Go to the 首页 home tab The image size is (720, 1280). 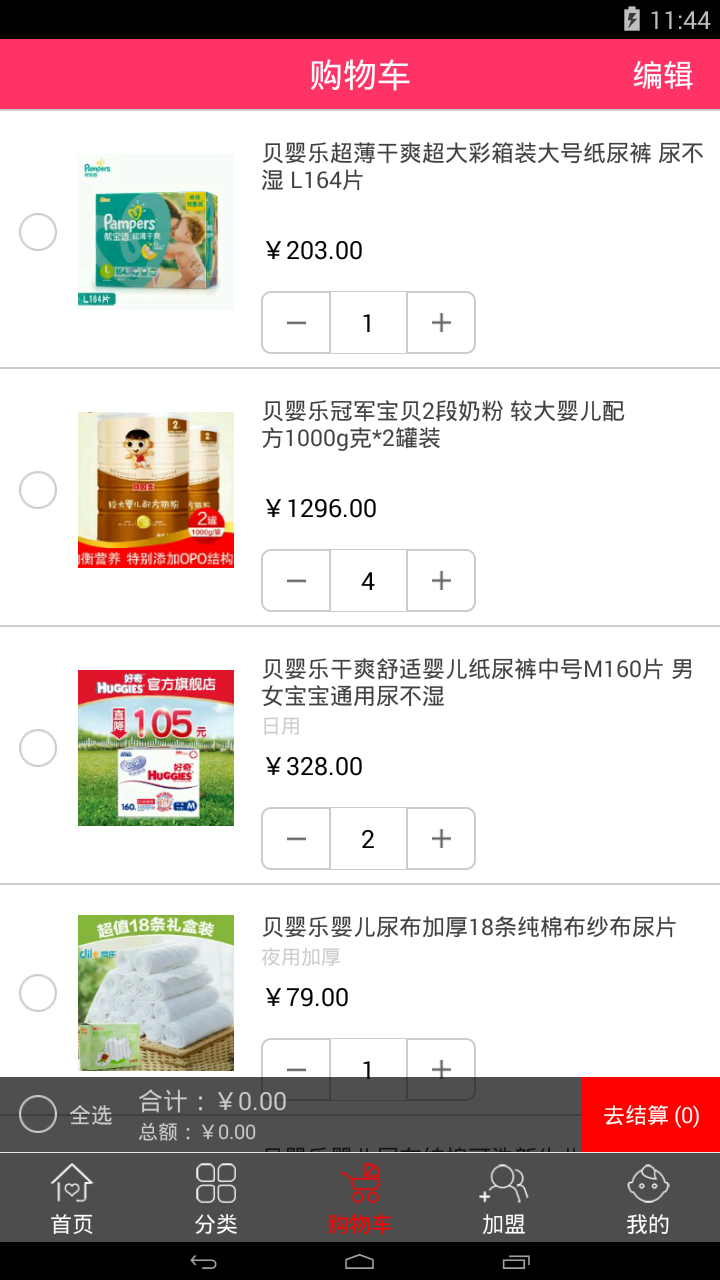[x=72, y=1198]
